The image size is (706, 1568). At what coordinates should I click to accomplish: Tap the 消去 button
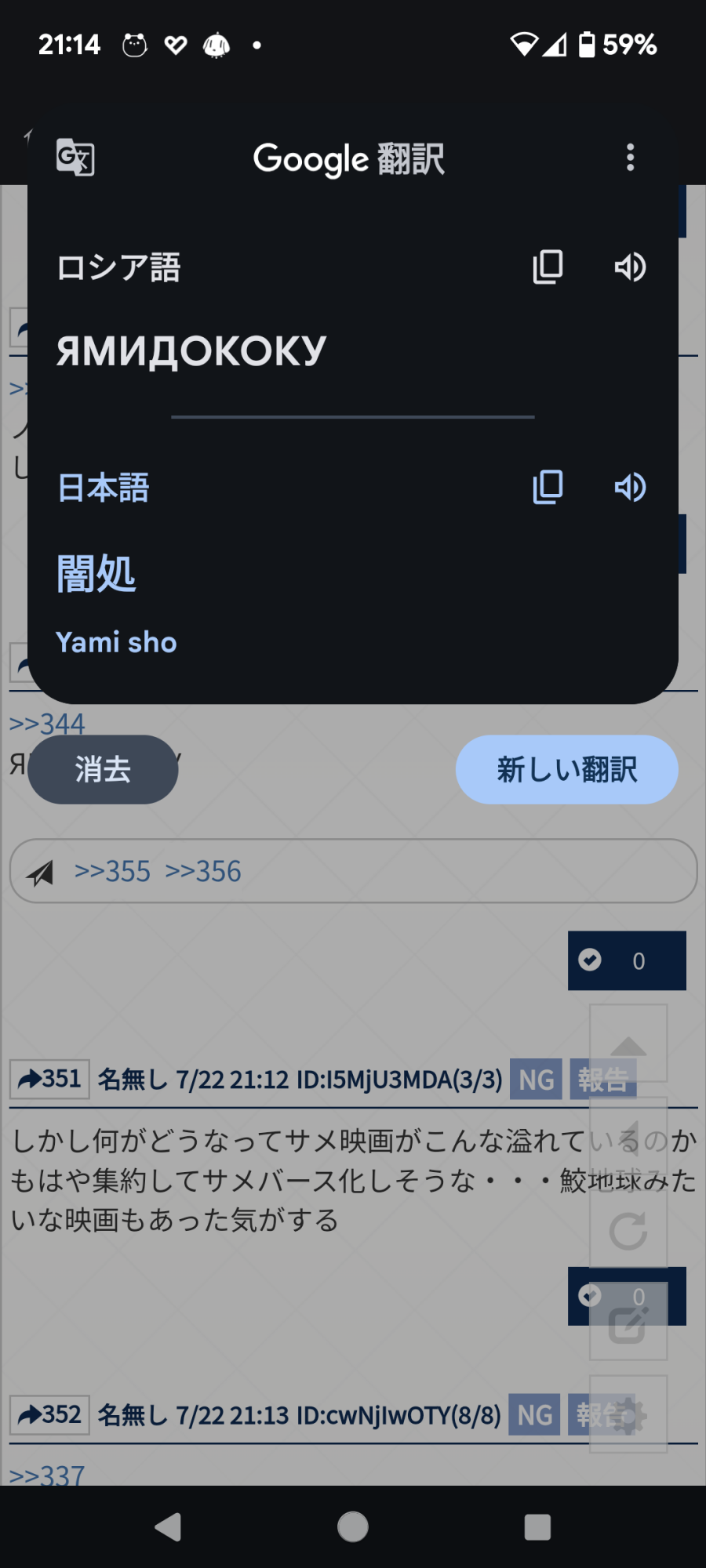(x=103, y=769)
